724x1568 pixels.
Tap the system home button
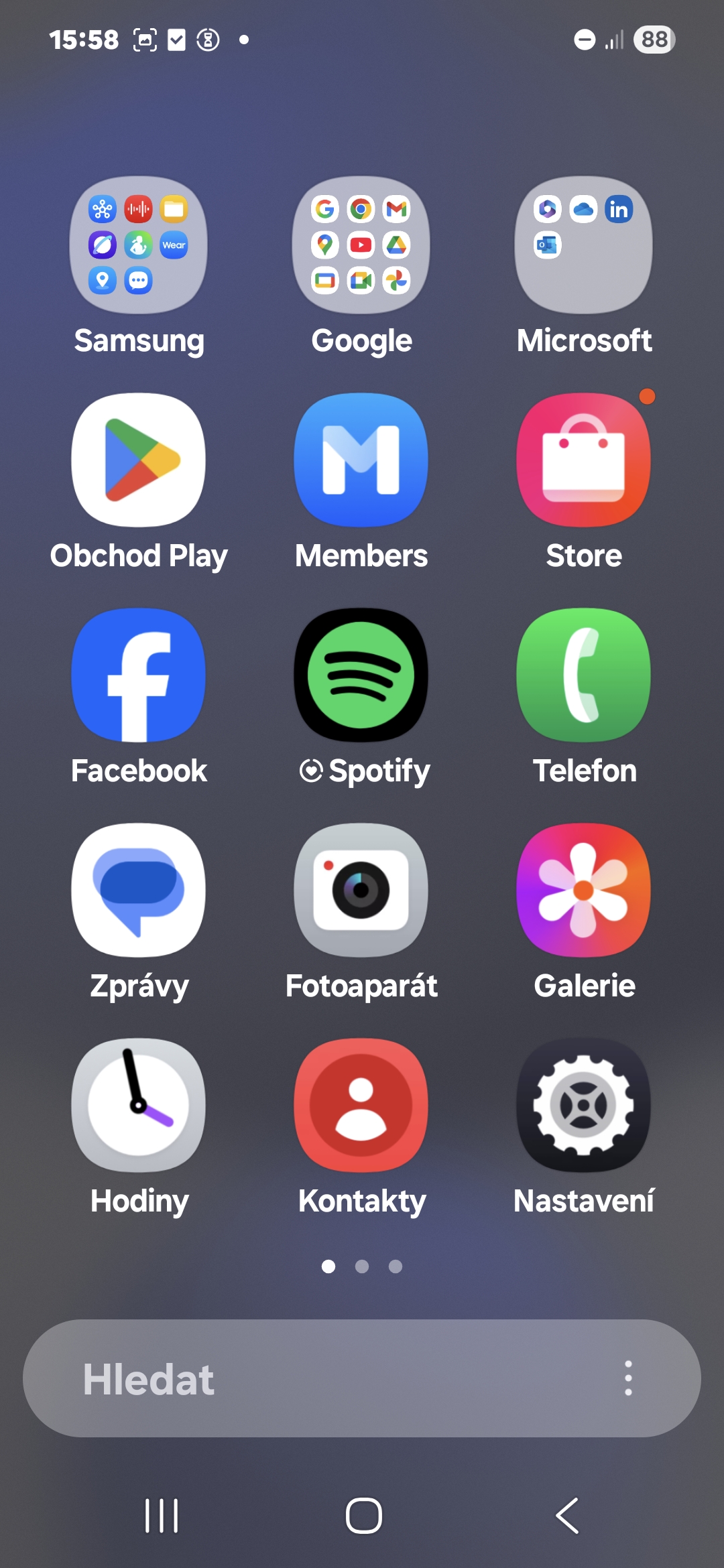click(x=363, y=1516)
